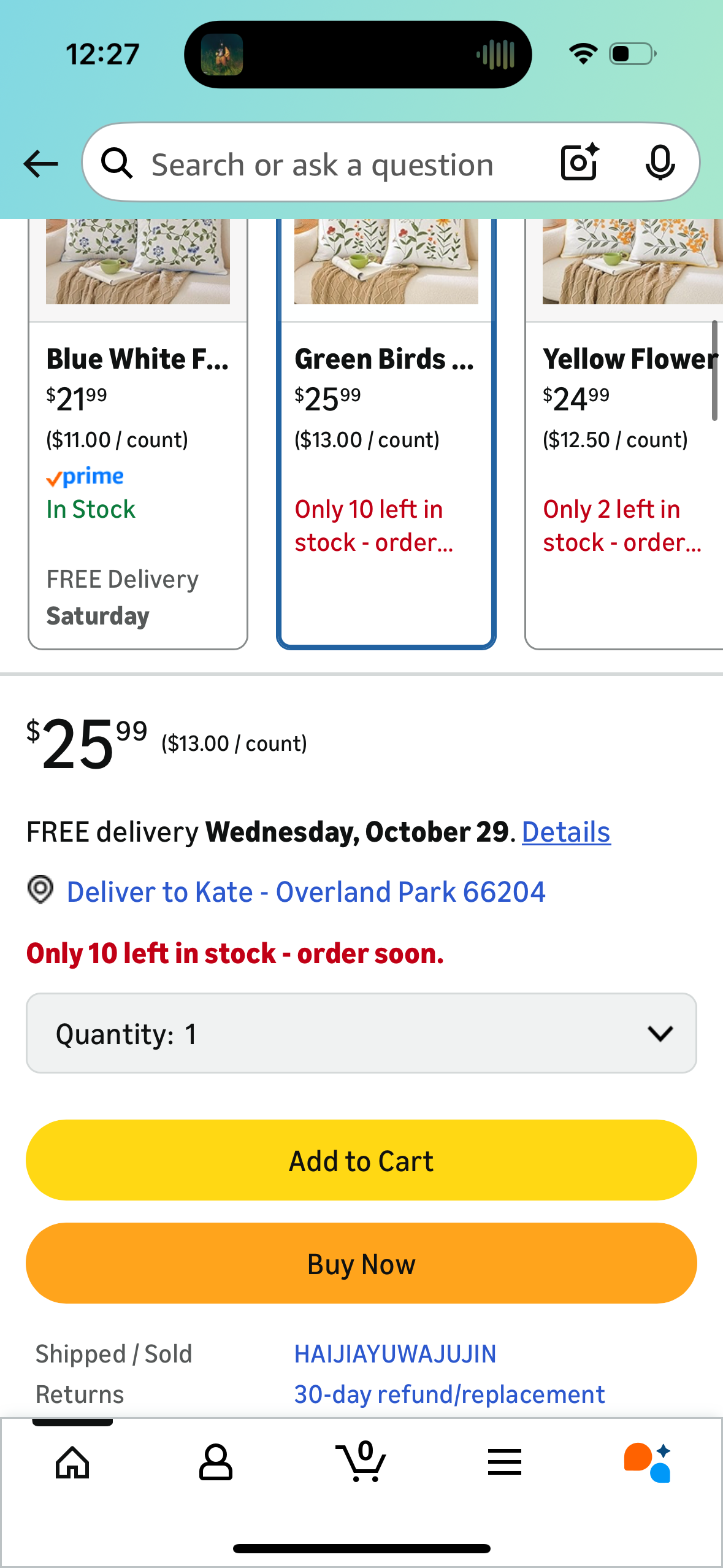Start voice search with the microphone
Viewport: 723px width, 1568px height.
(x=660, y=163)
